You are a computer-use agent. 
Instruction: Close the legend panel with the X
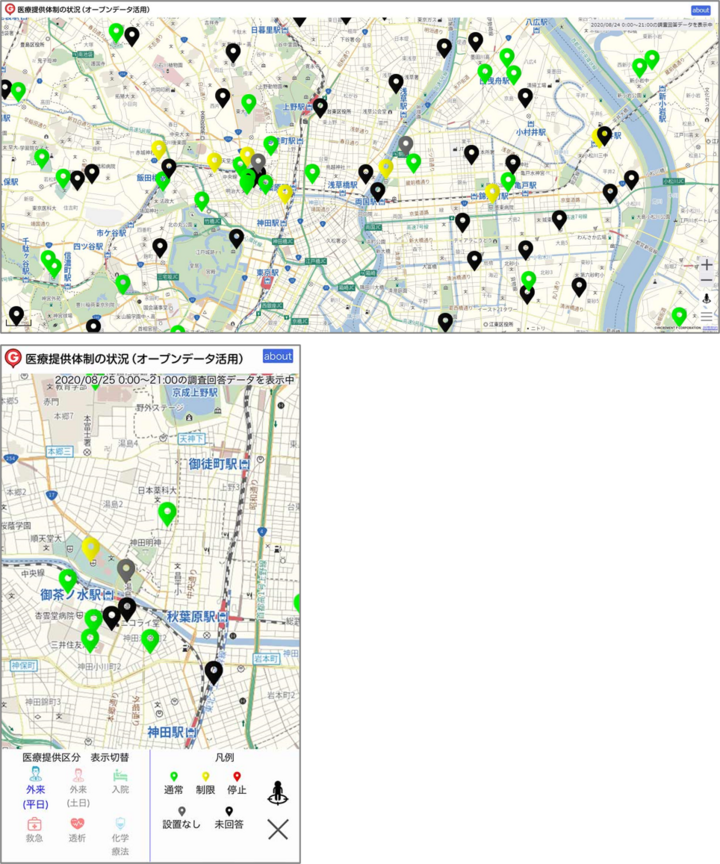(278, 828)
